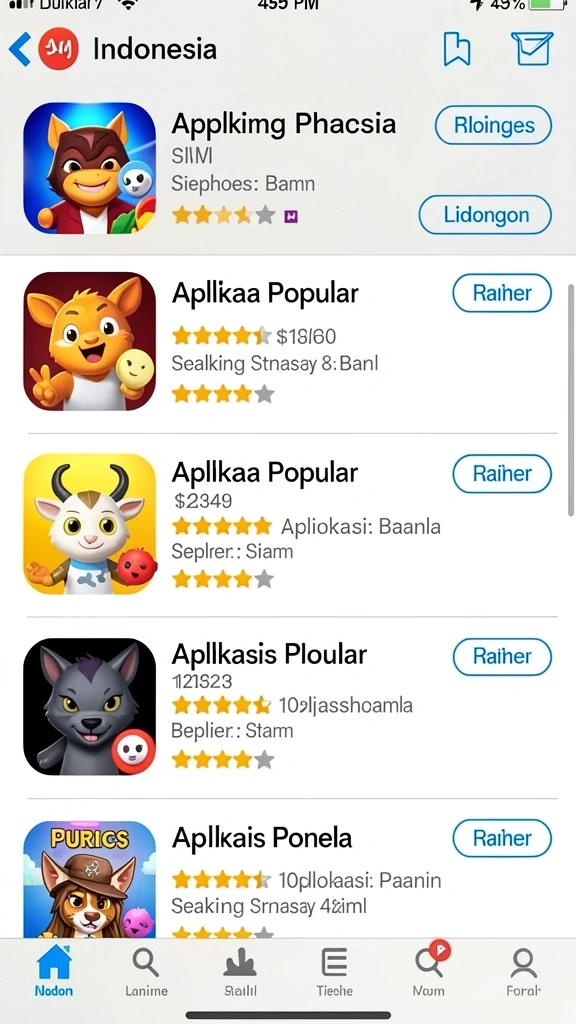Switch to the Nodon home tab
The height and width of the screenshot is (1024, 576).
coord(54,971)
